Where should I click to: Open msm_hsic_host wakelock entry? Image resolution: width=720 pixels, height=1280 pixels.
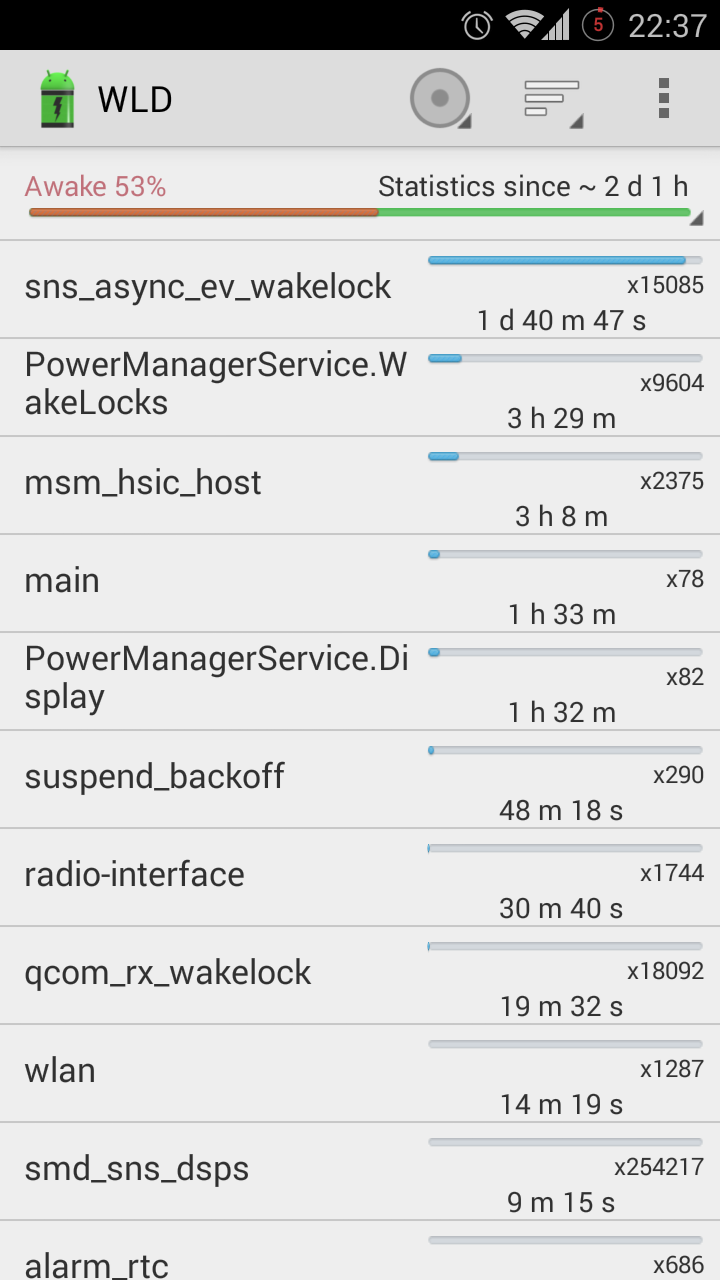[x=360, y=485]
